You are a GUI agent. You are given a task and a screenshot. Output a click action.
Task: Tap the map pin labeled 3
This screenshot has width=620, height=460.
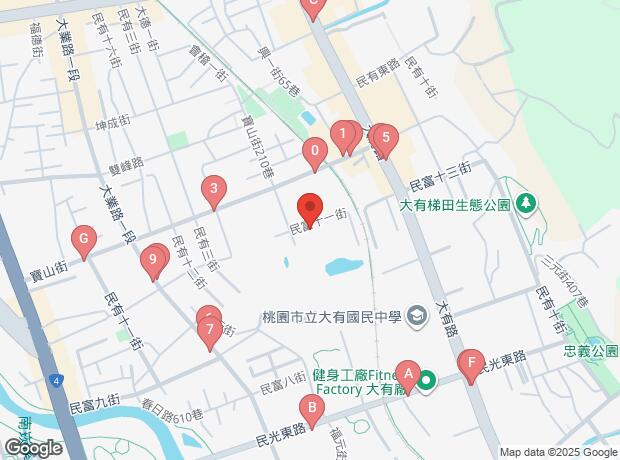213,188
